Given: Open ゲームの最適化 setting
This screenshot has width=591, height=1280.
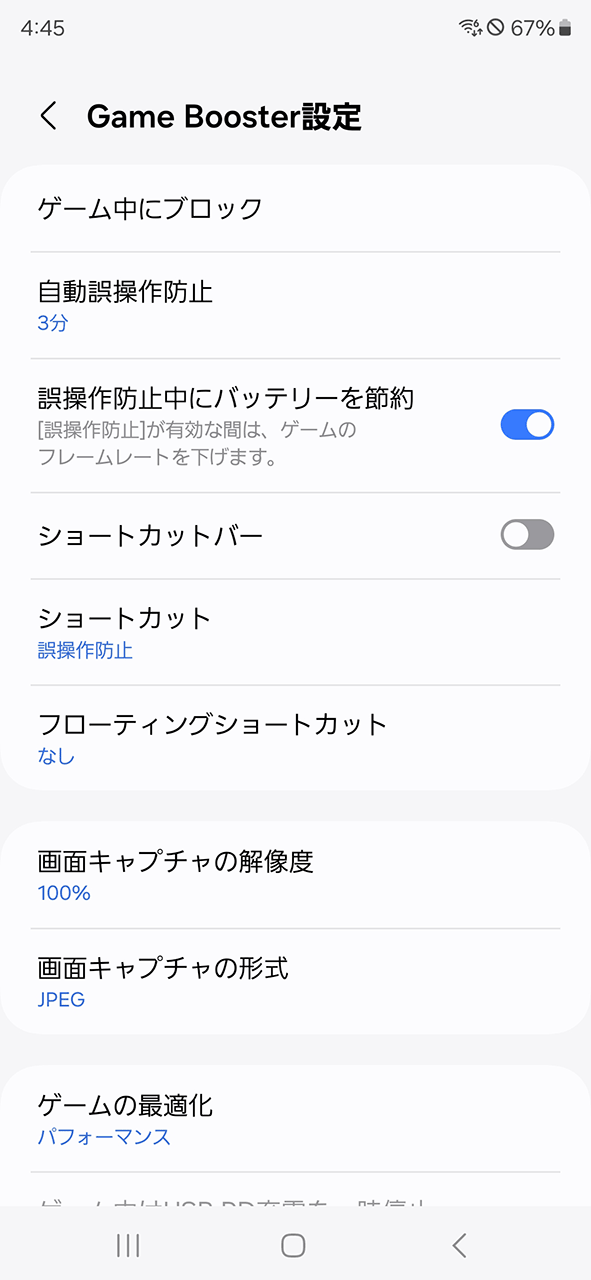Looking at the screenshot, I should coord(295,1119).
